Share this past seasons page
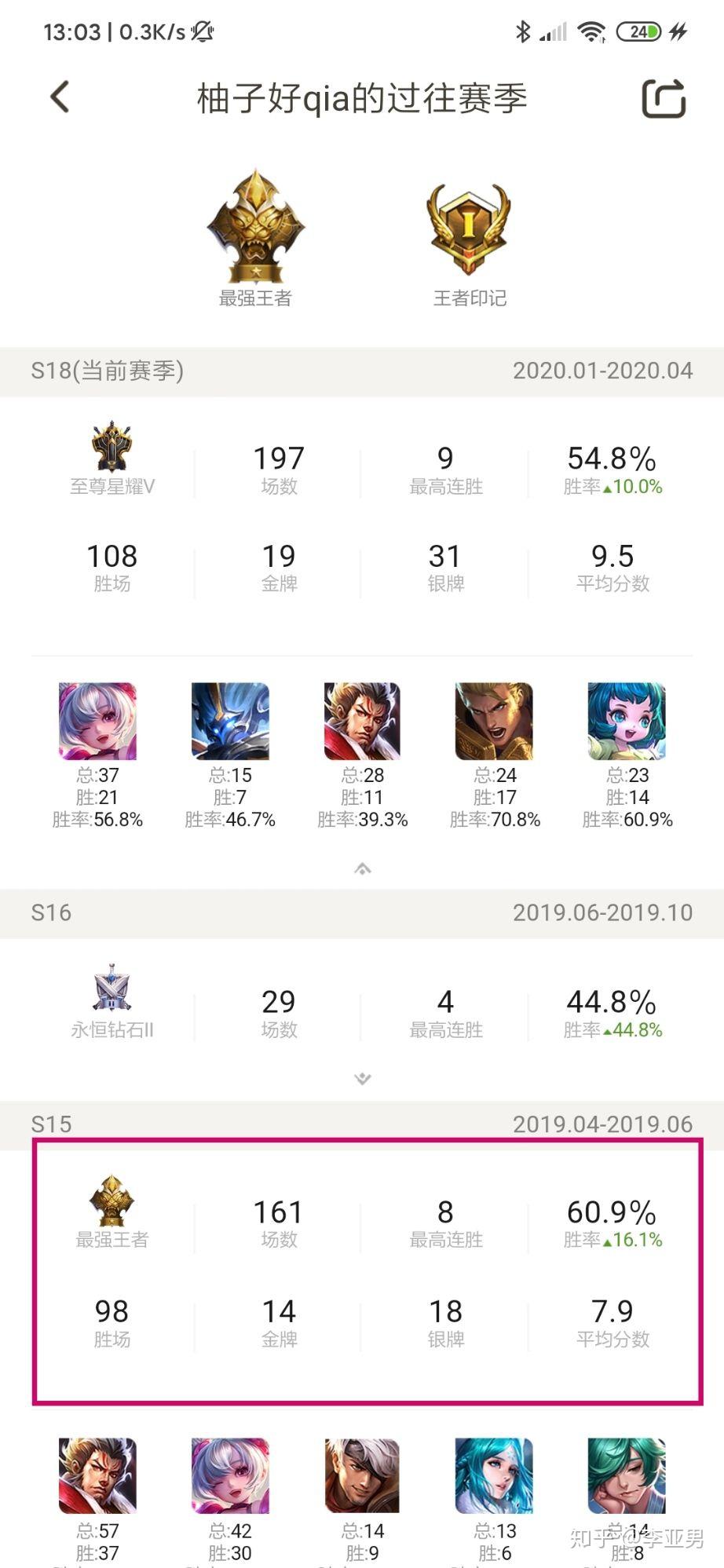Viewport: 724px width, 1568px height. [664, 99]
